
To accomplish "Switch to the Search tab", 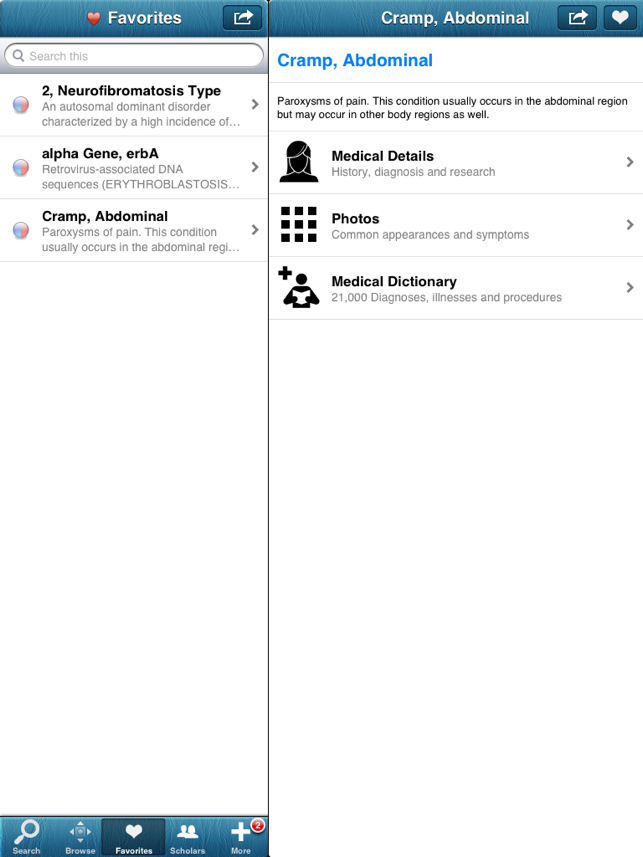I will coord(26,837).
